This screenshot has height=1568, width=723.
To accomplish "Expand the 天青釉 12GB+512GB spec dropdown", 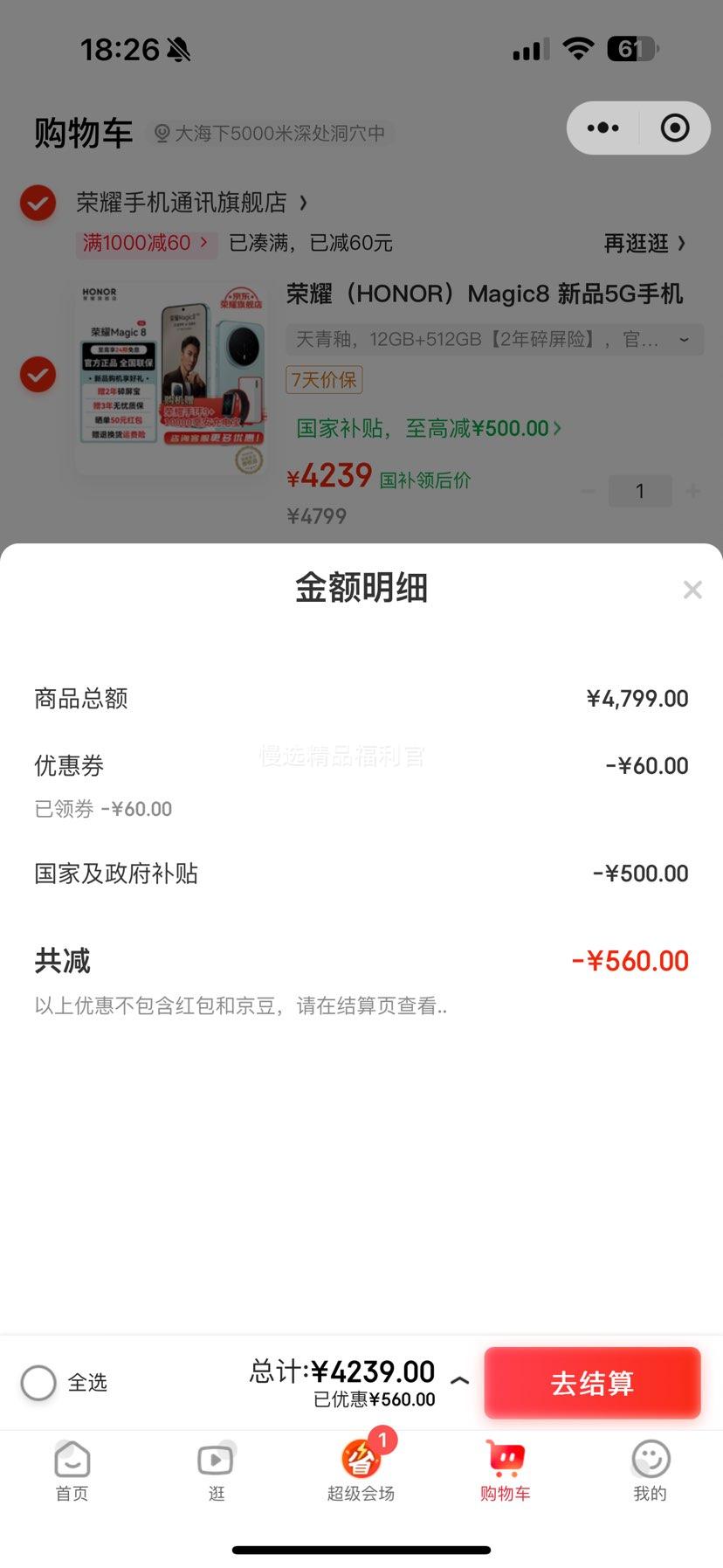I will [684, 339].
